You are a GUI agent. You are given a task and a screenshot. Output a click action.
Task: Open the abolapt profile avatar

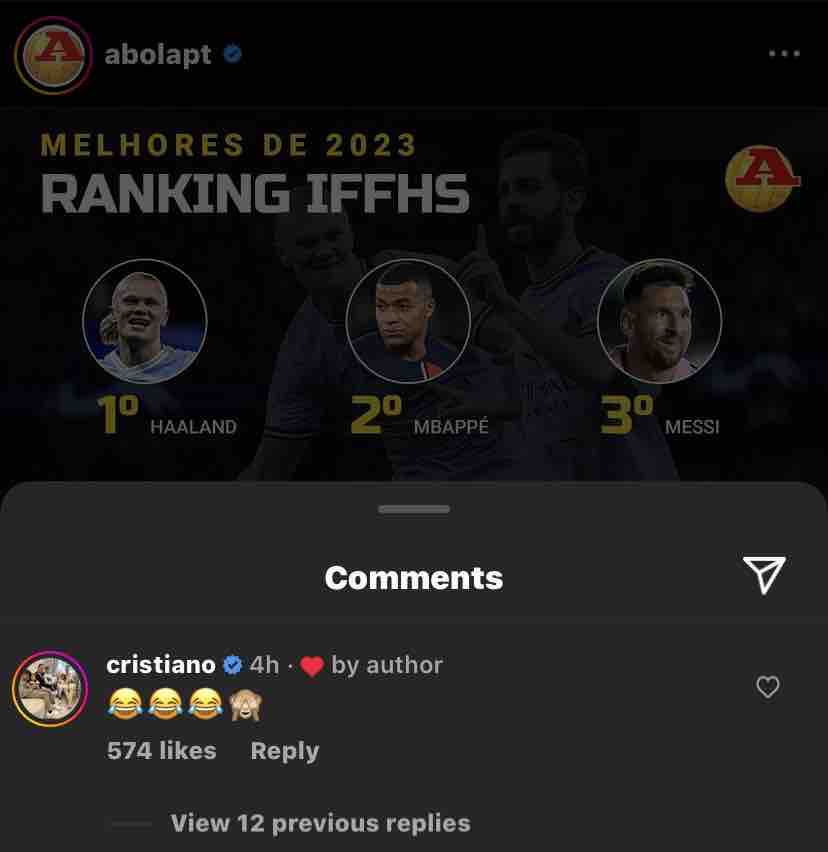pos(52,55)
